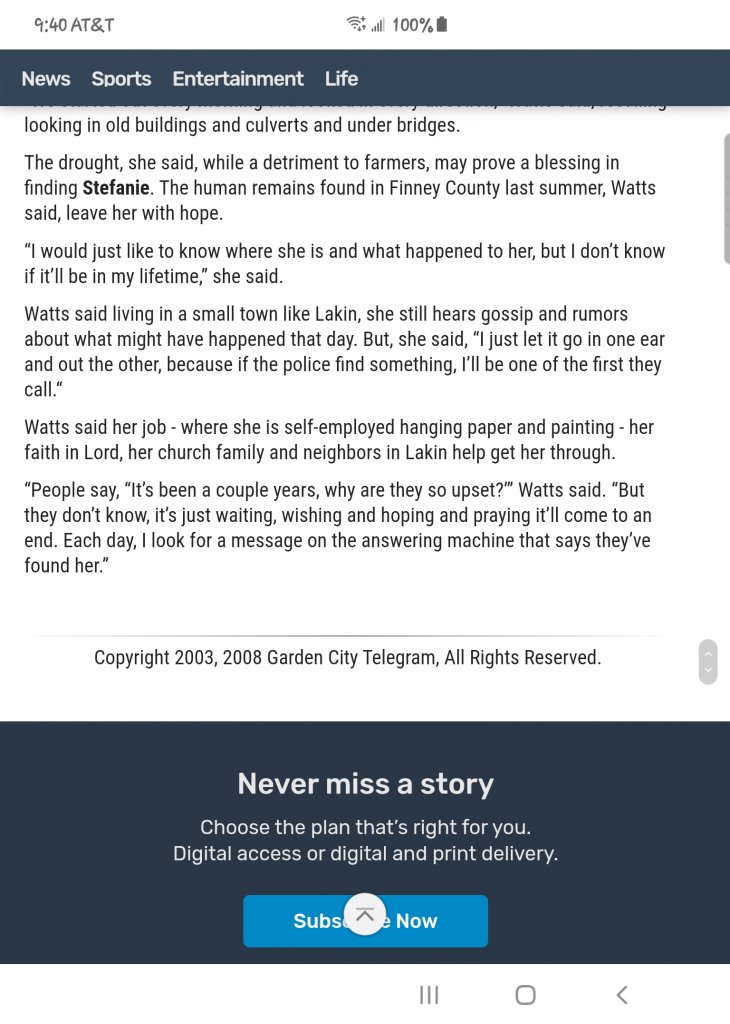Go to the Entertainment section

238,79
